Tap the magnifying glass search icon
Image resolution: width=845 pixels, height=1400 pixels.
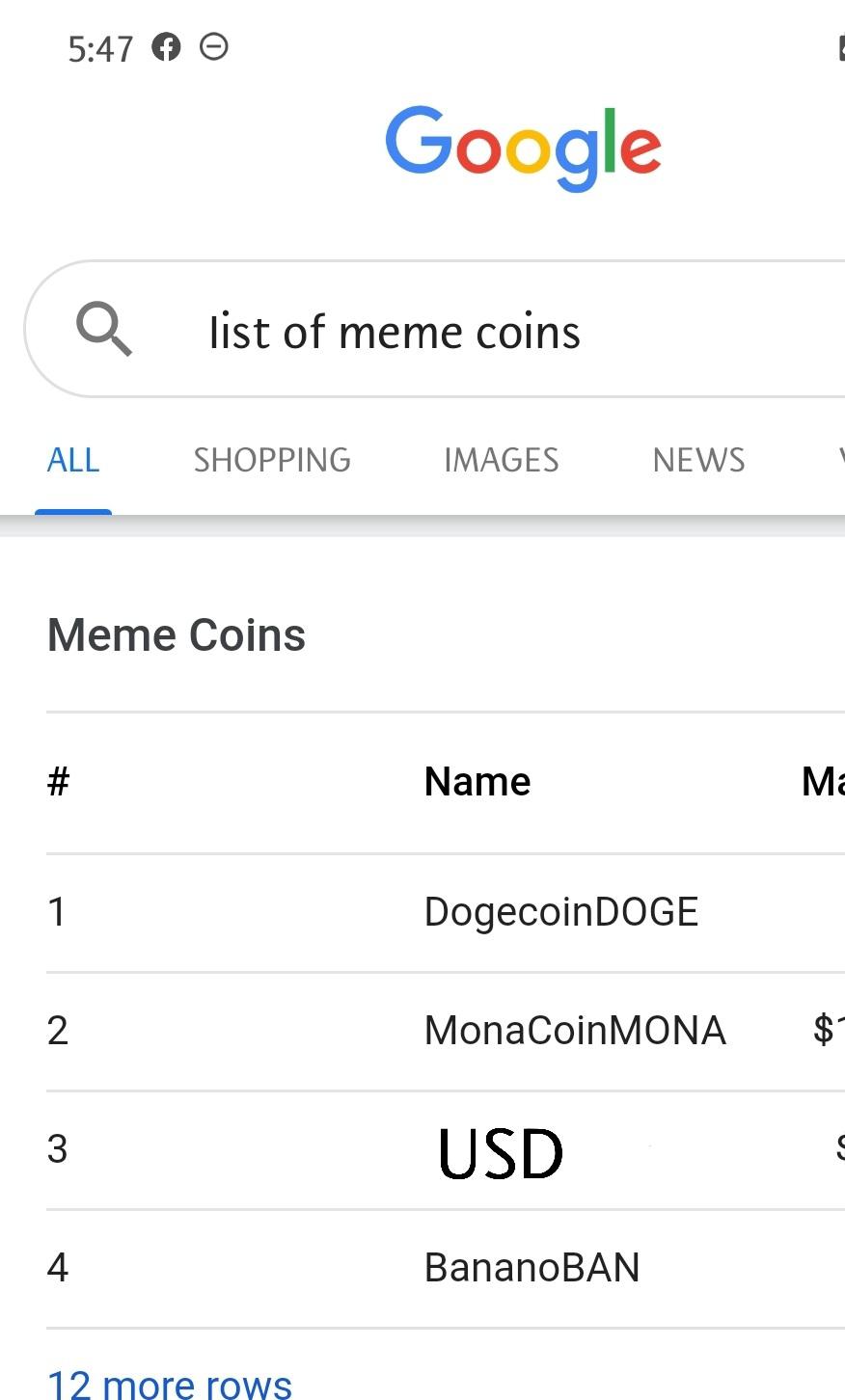102,331
